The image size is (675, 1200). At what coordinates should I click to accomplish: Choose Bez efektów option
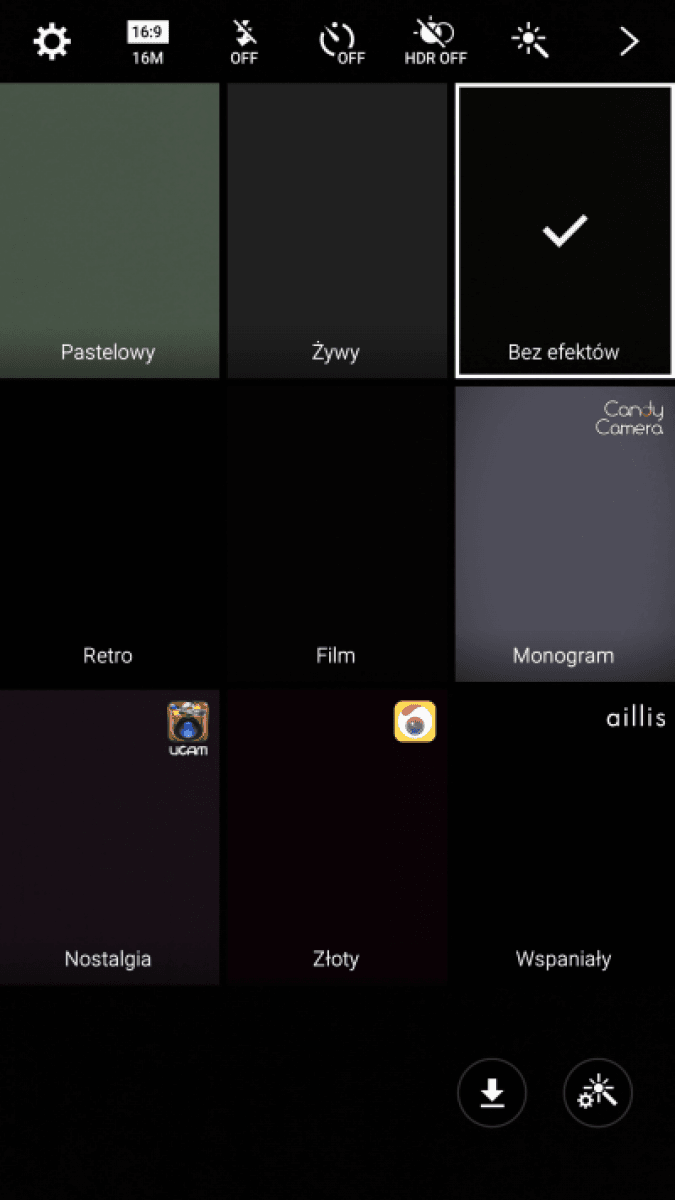pyautogui.click(x=564, y=231)
